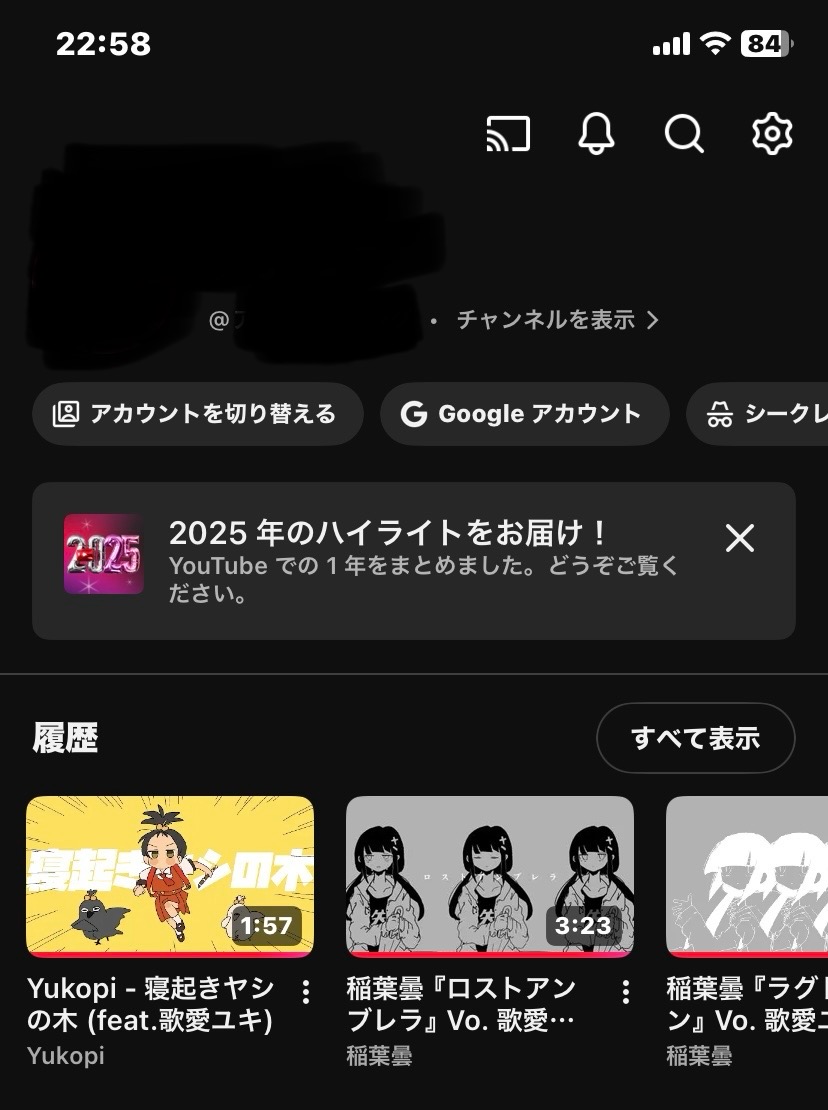This screenshot has height=1110, width=828.
Task: Open the cast to device icon
Action: [x=508, y=133]
